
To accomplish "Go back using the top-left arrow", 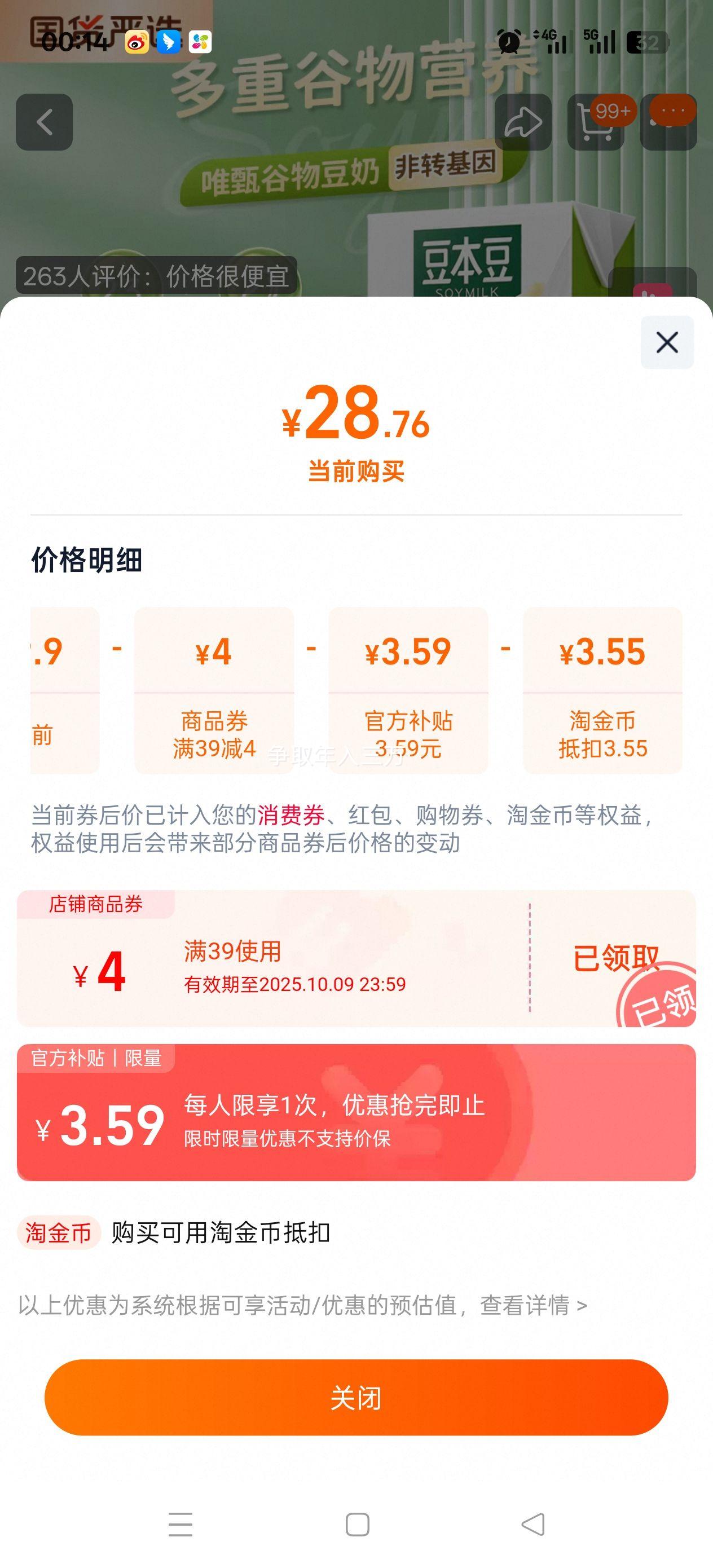I will [x=45, y=122].
